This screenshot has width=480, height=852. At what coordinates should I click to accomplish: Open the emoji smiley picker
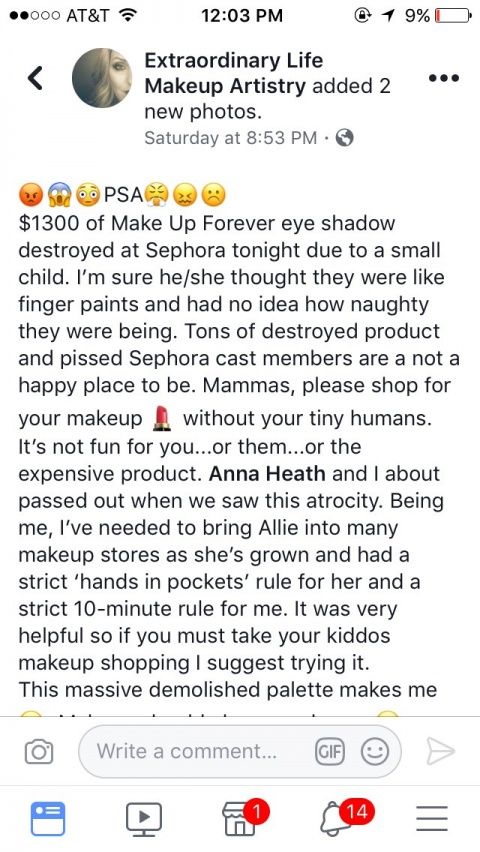375,752
